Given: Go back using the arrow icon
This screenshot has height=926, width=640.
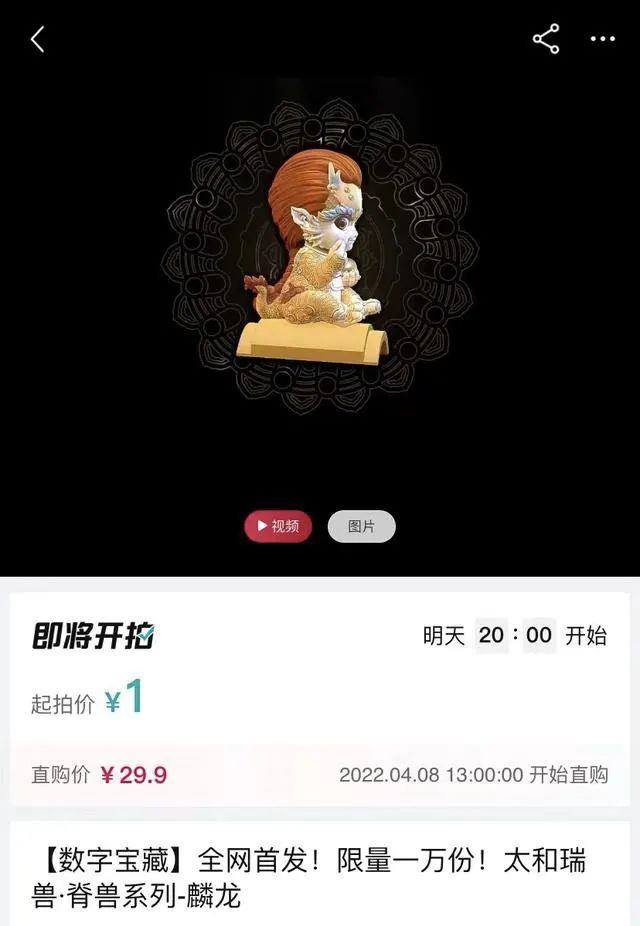Looking at the screenshot, I should point(38,40).
